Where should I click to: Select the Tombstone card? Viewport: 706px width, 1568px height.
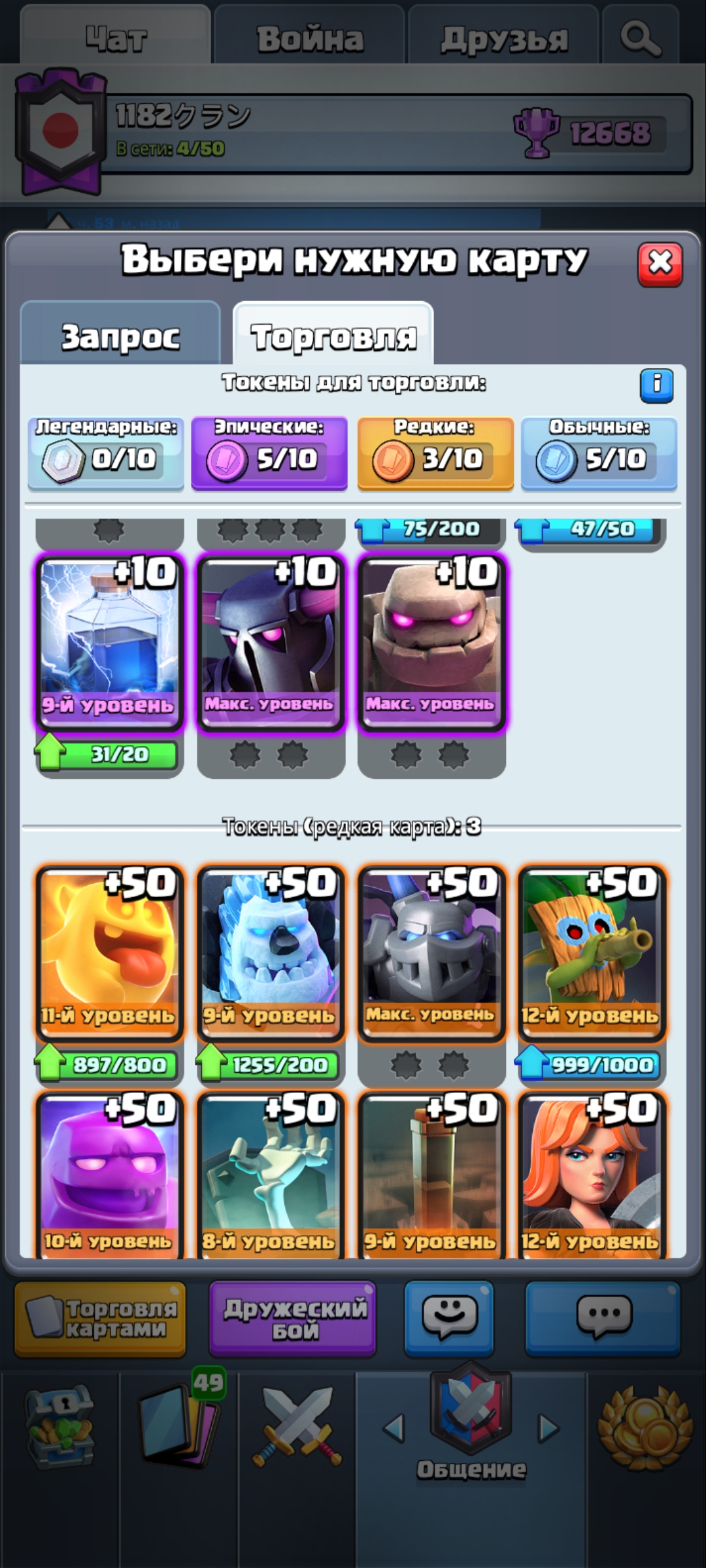270,1175
